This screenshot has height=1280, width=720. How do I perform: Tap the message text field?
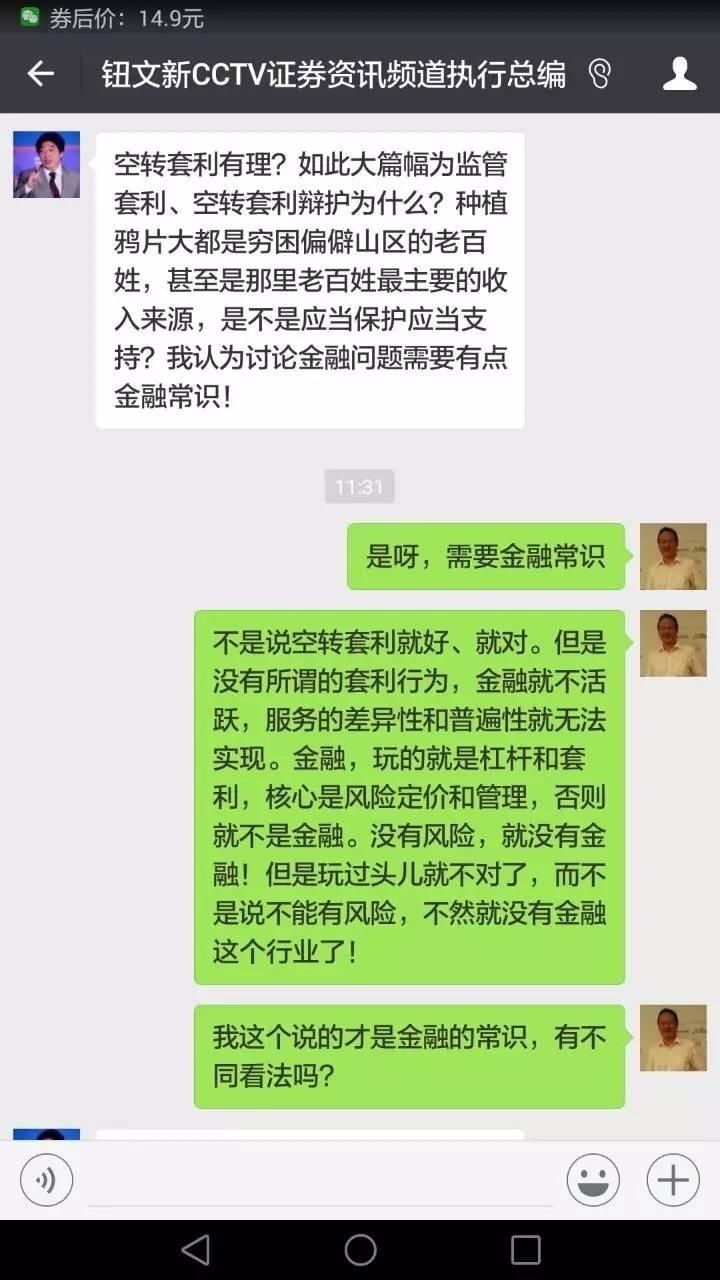pyautogui.click(x=320, y=1180)
